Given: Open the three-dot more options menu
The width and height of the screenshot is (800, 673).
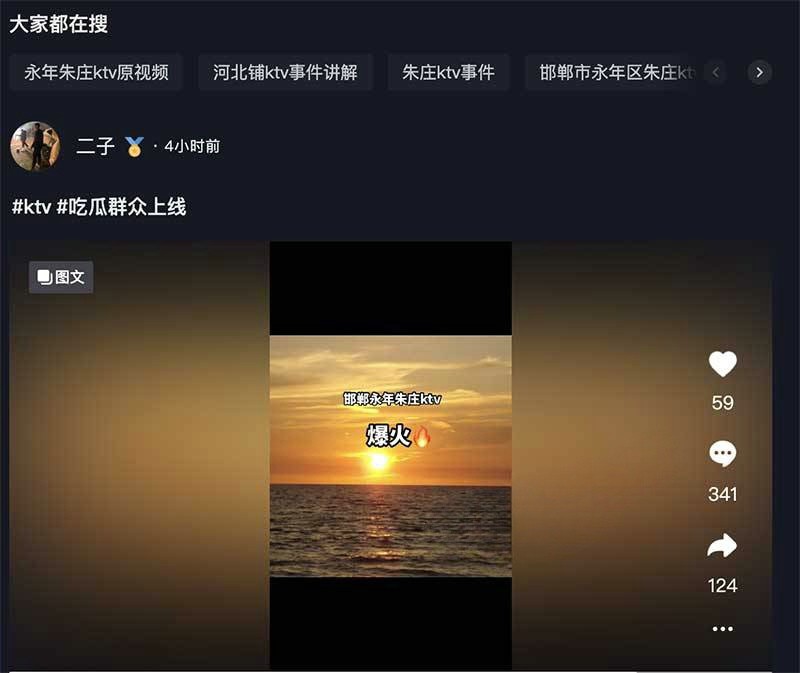Looking at the screenshot, I should [x=722, y=629].
